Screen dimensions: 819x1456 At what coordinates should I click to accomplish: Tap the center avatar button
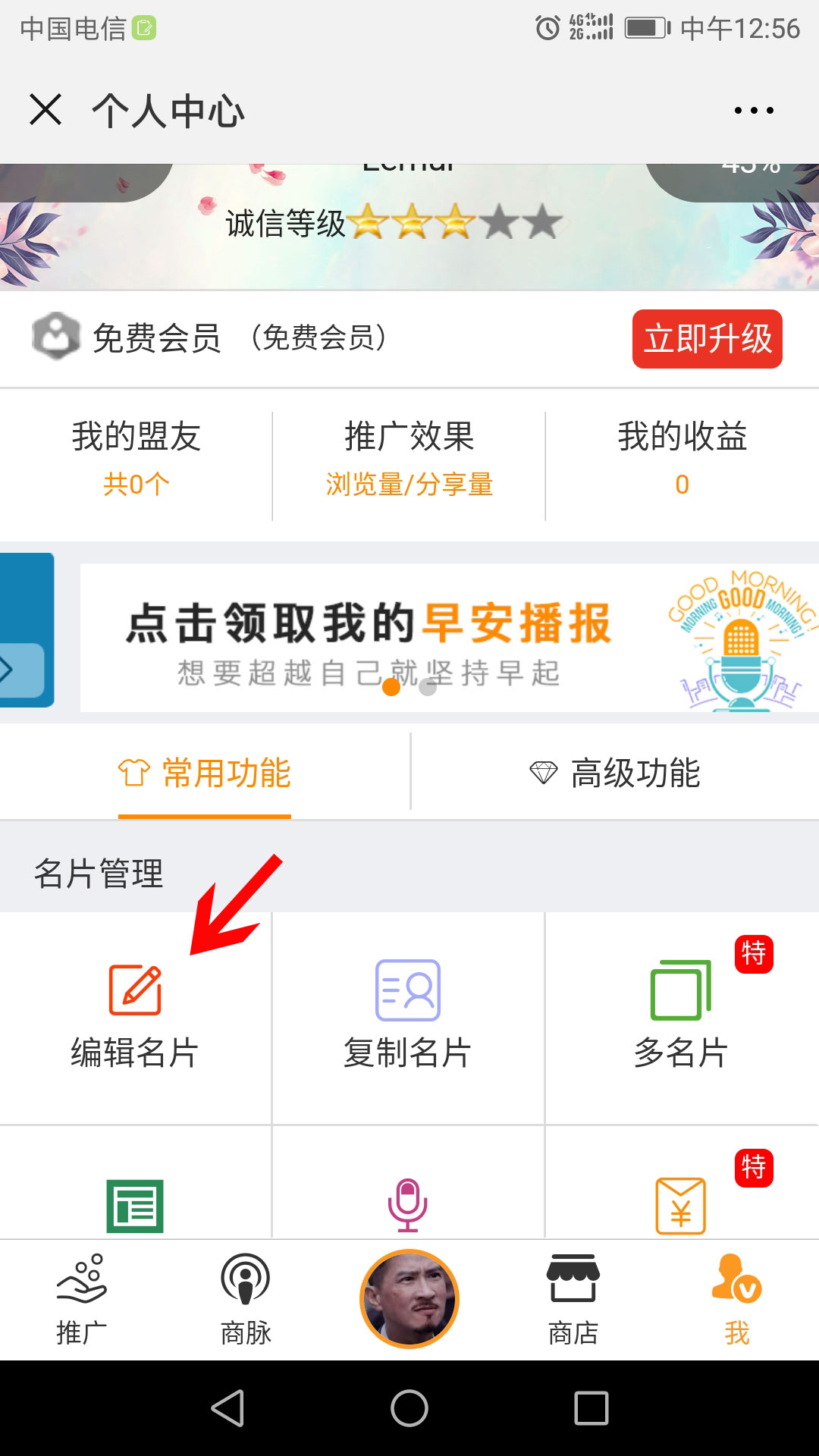tap(409, 1298)
